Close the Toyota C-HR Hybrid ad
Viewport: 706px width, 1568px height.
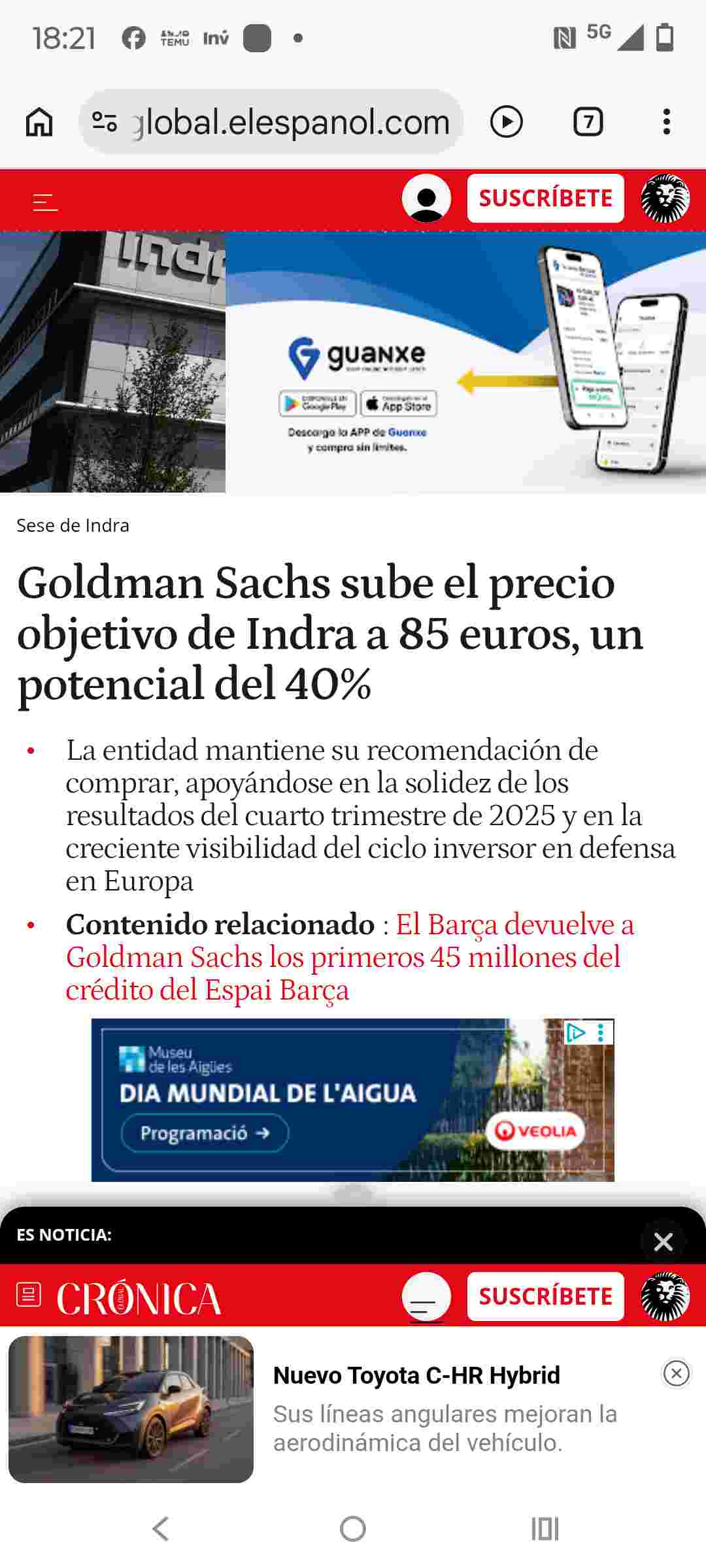(676, 1373)
